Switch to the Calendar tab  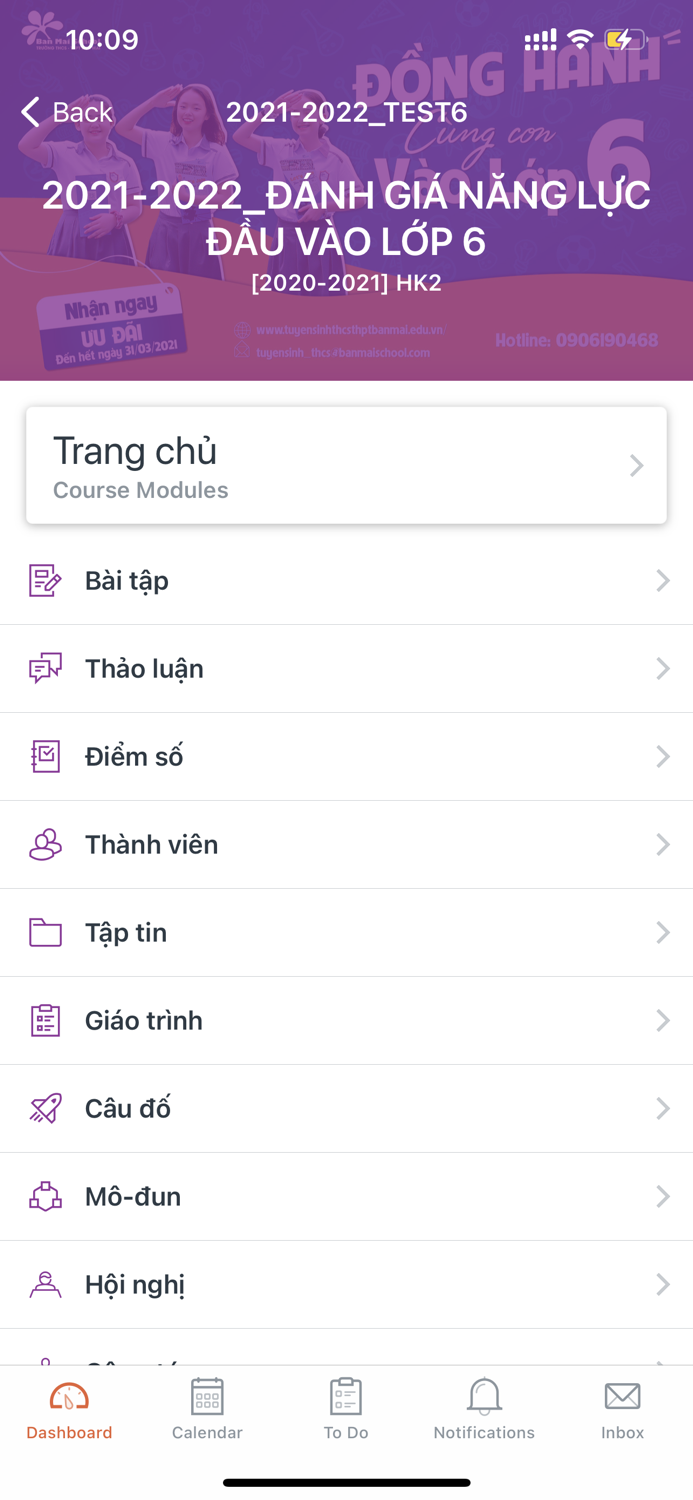pyautogui.click(x=207, y=1410)
